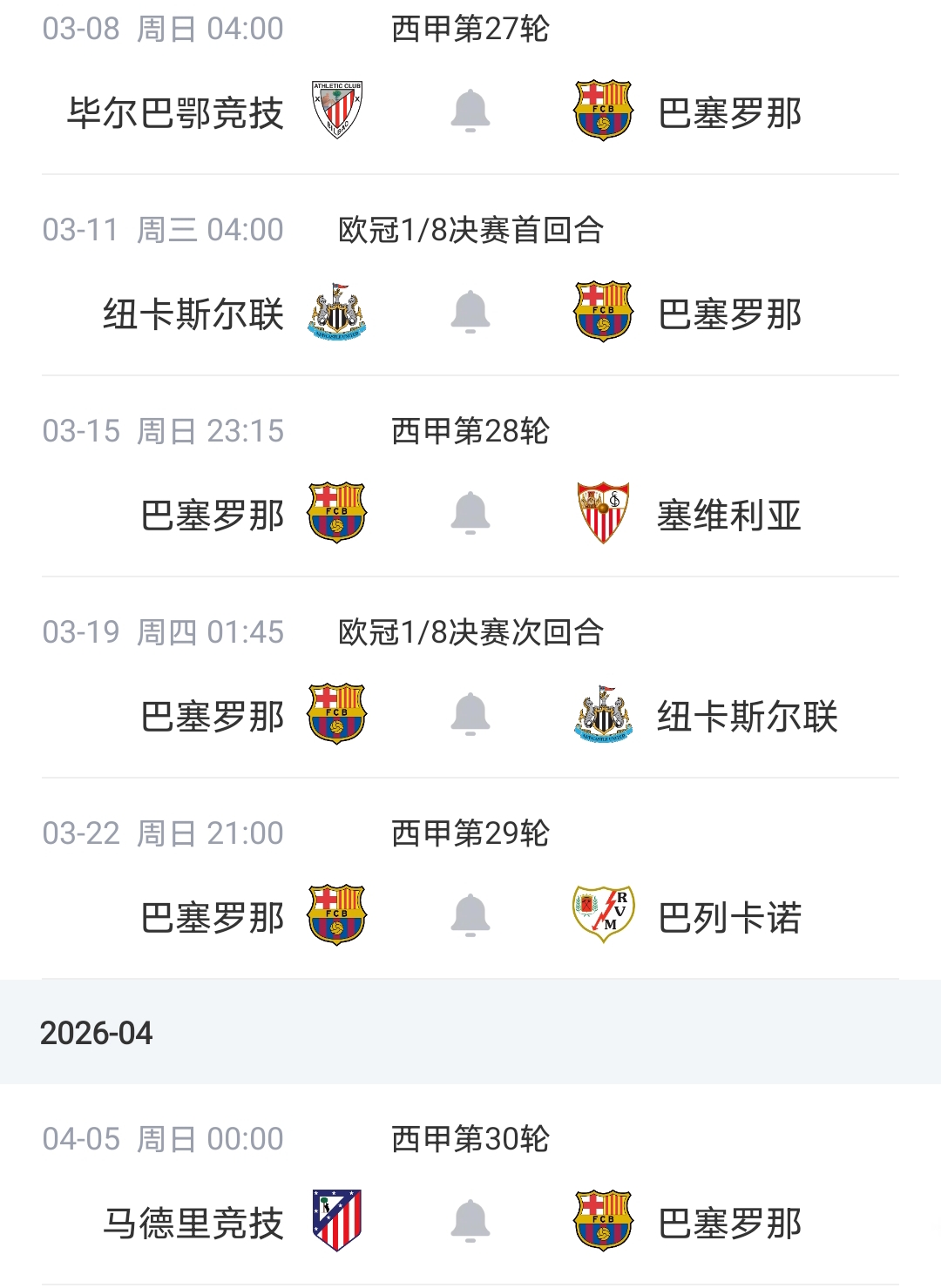Set reminder bell for 毕尔巴鄂竞技 vs 巴塞罗那 match
This screenshot has width=941, height=1288.
470,111
